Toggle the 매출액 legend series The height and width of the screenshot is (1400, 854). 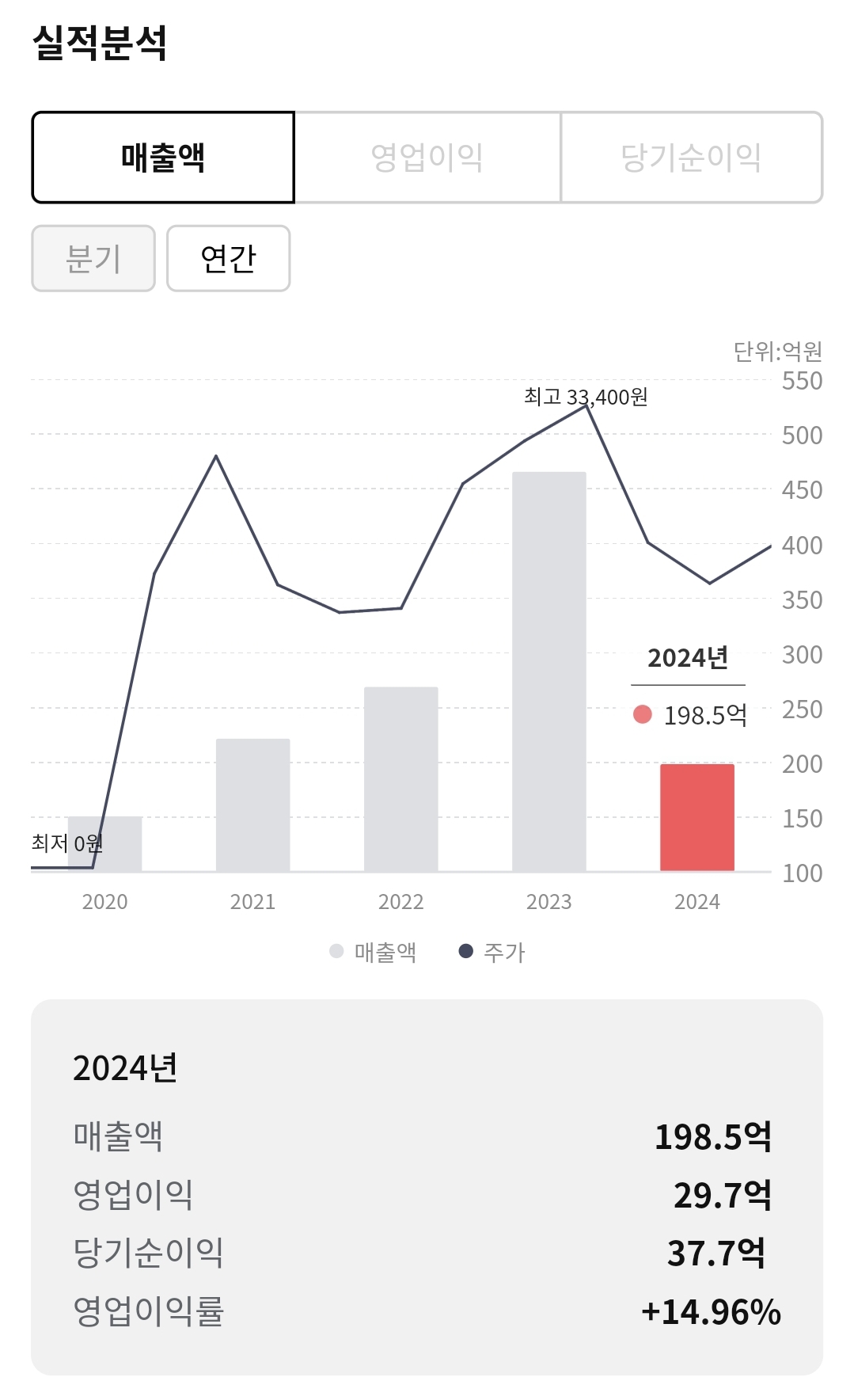click(373, 952)
